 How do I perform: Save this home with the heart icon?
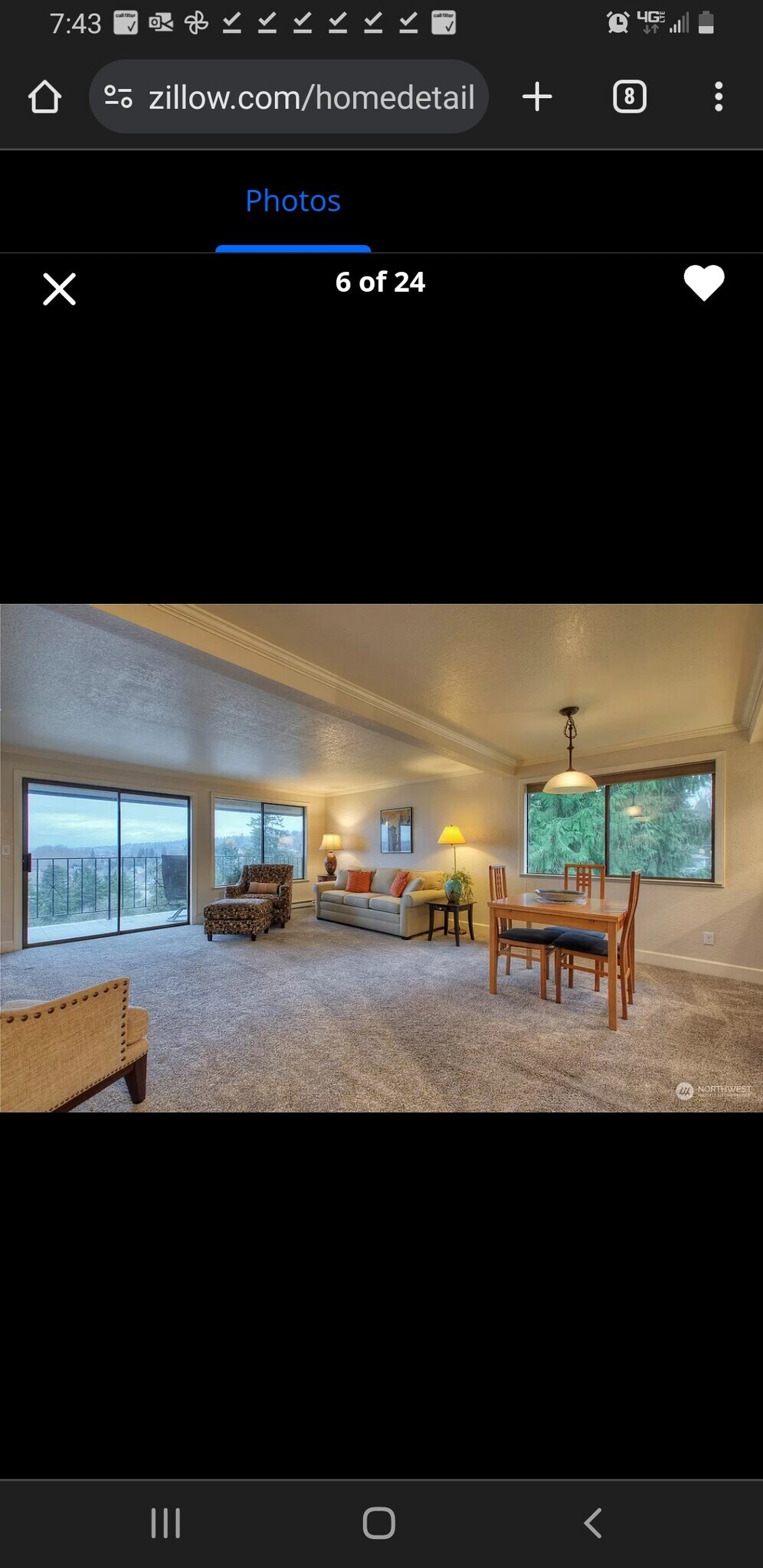tap(703, 283)
